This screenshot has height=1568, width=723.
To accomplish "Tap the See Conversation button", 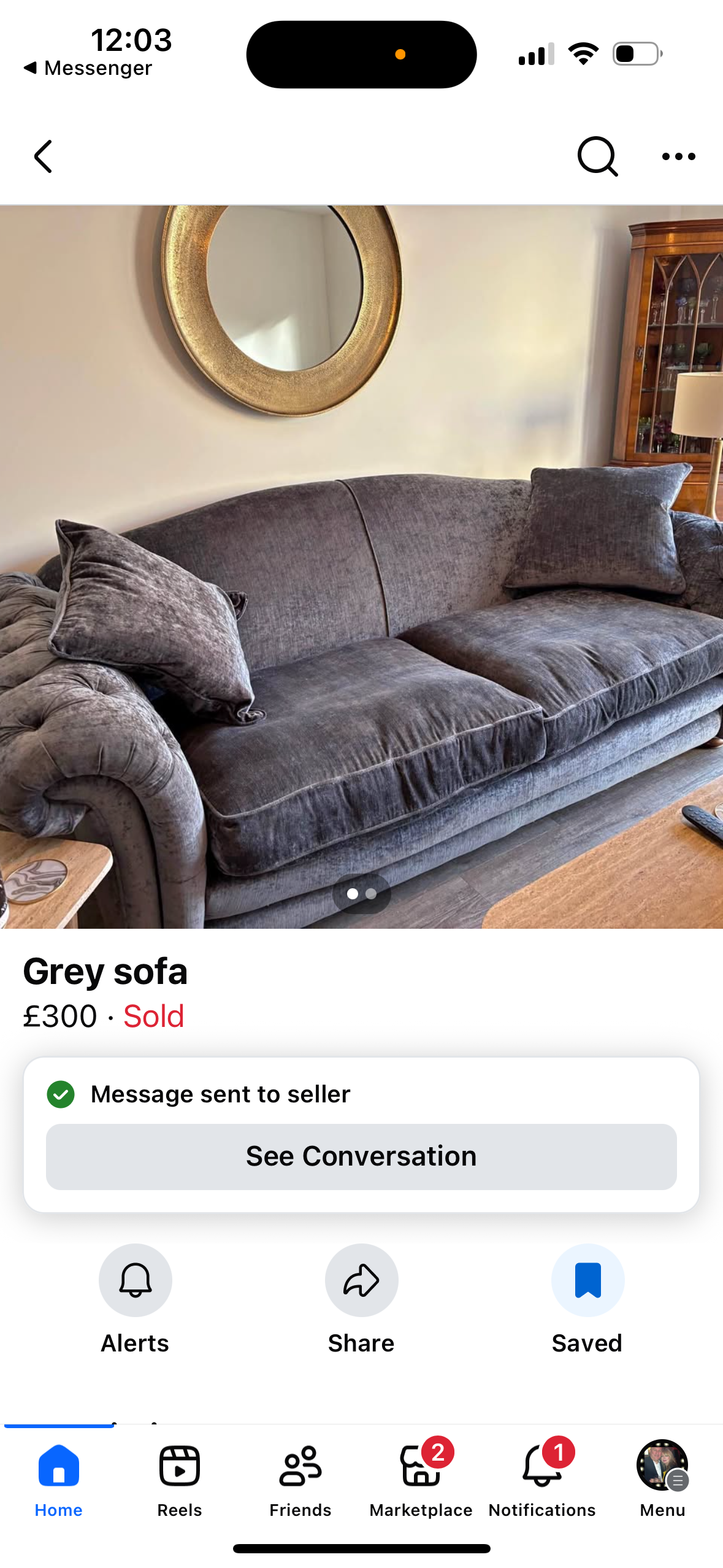I will click(x=361, y=1156).
